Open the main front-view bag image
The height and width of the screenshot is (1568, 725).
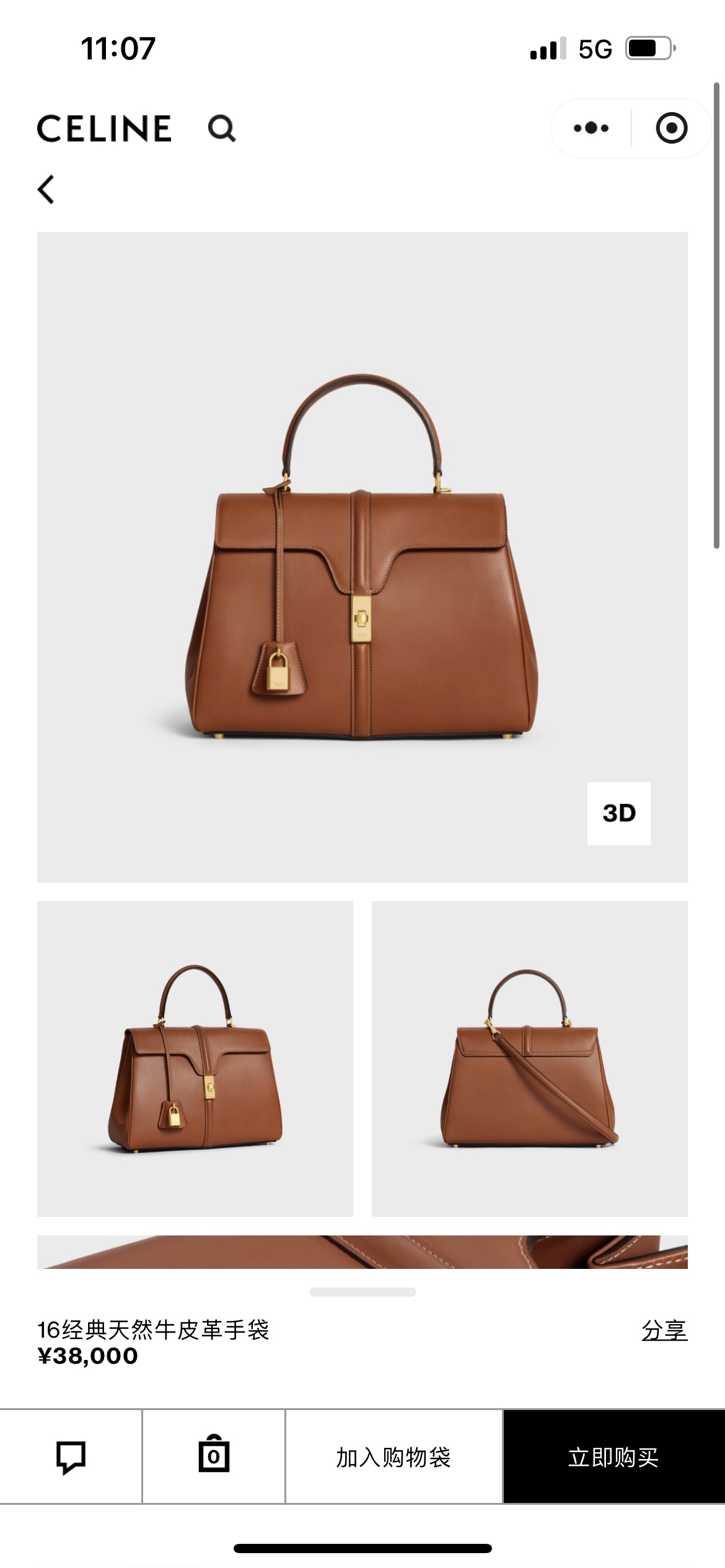(362, 556)
